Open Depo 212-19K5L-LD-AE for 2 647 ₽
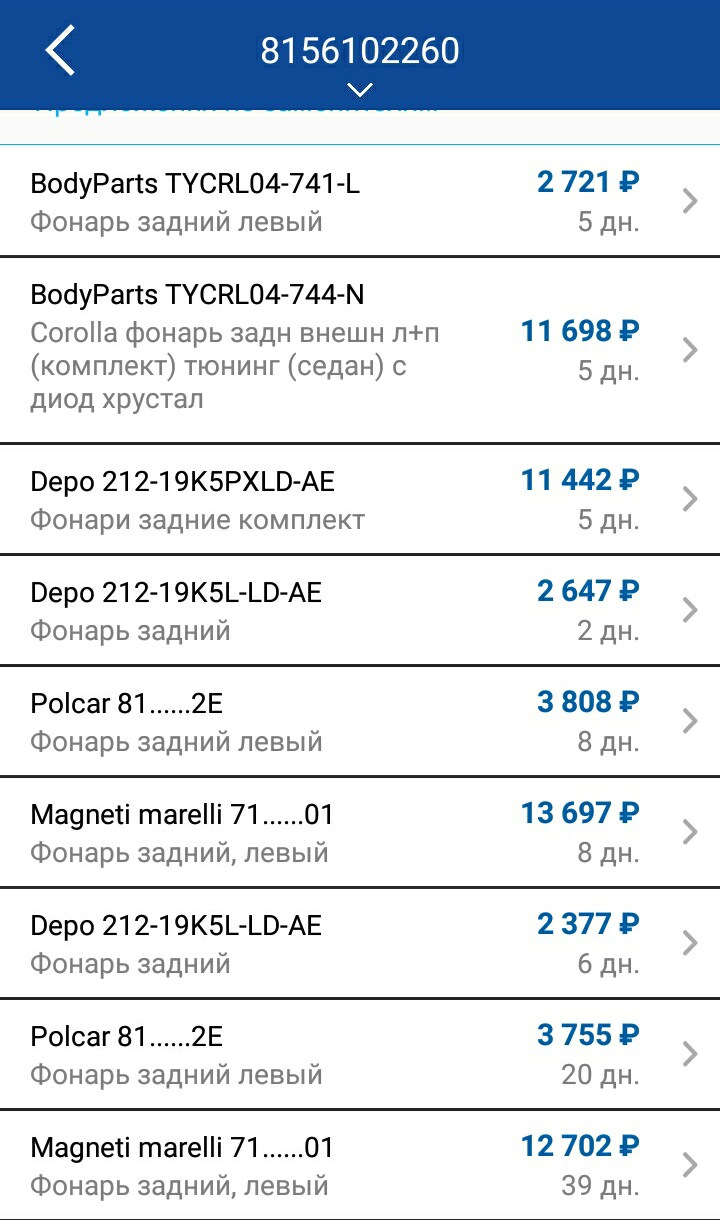720x1220 pixels. [x=360, y=610]
